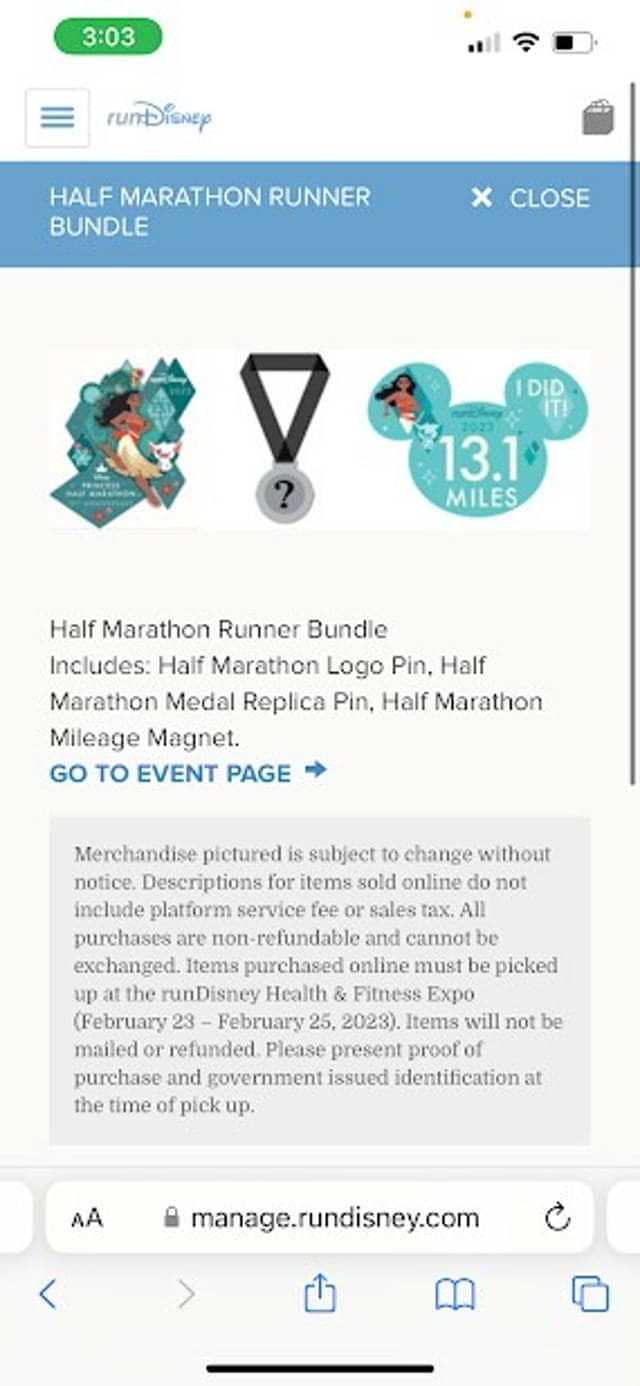Close the Half Marathon Runner Bundle panel
Screen dimensions: 640x1386
(530, 198)
